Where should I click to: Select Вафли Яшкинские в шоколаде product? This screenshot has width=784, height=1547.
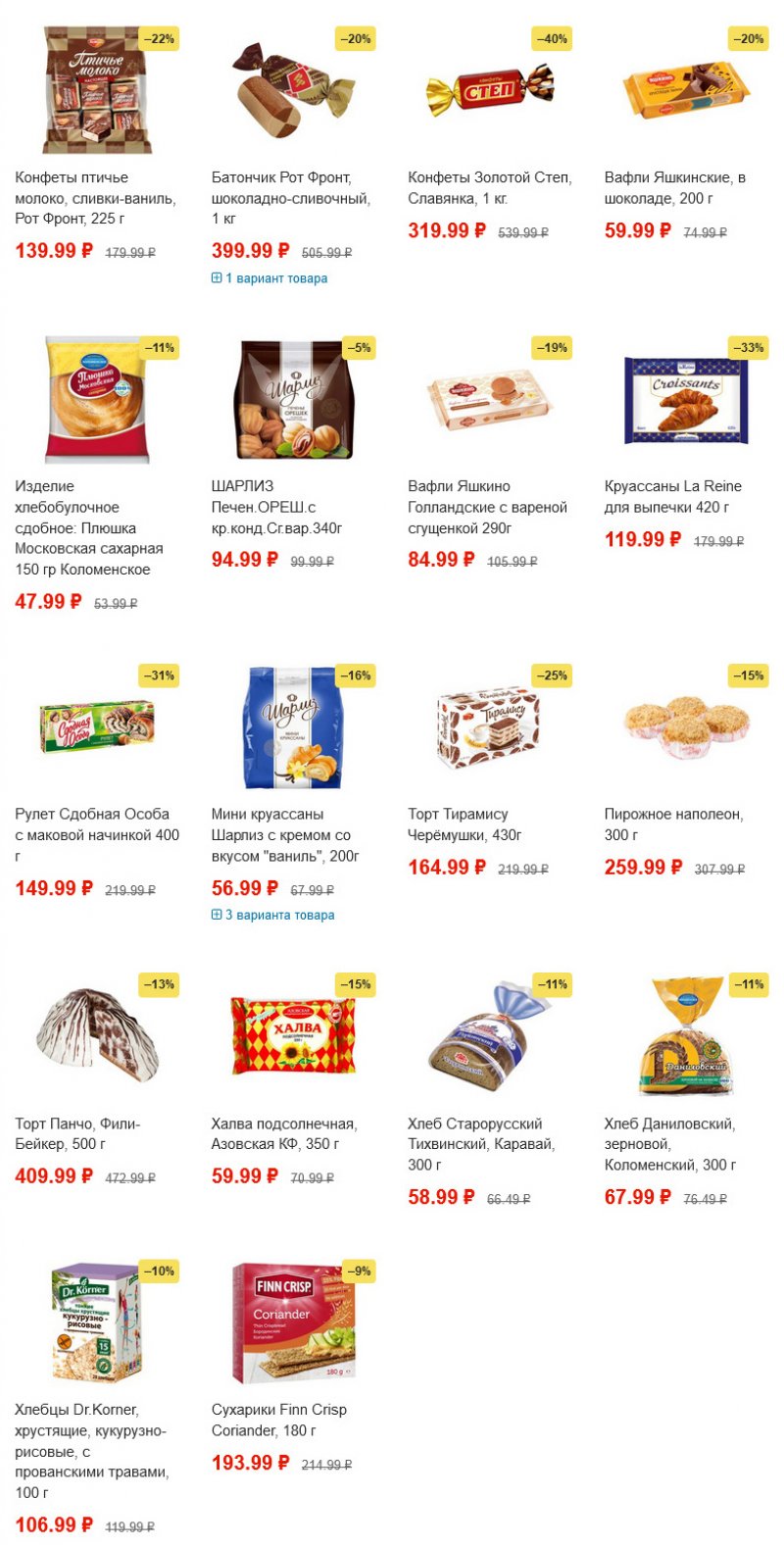pos(674,187)
